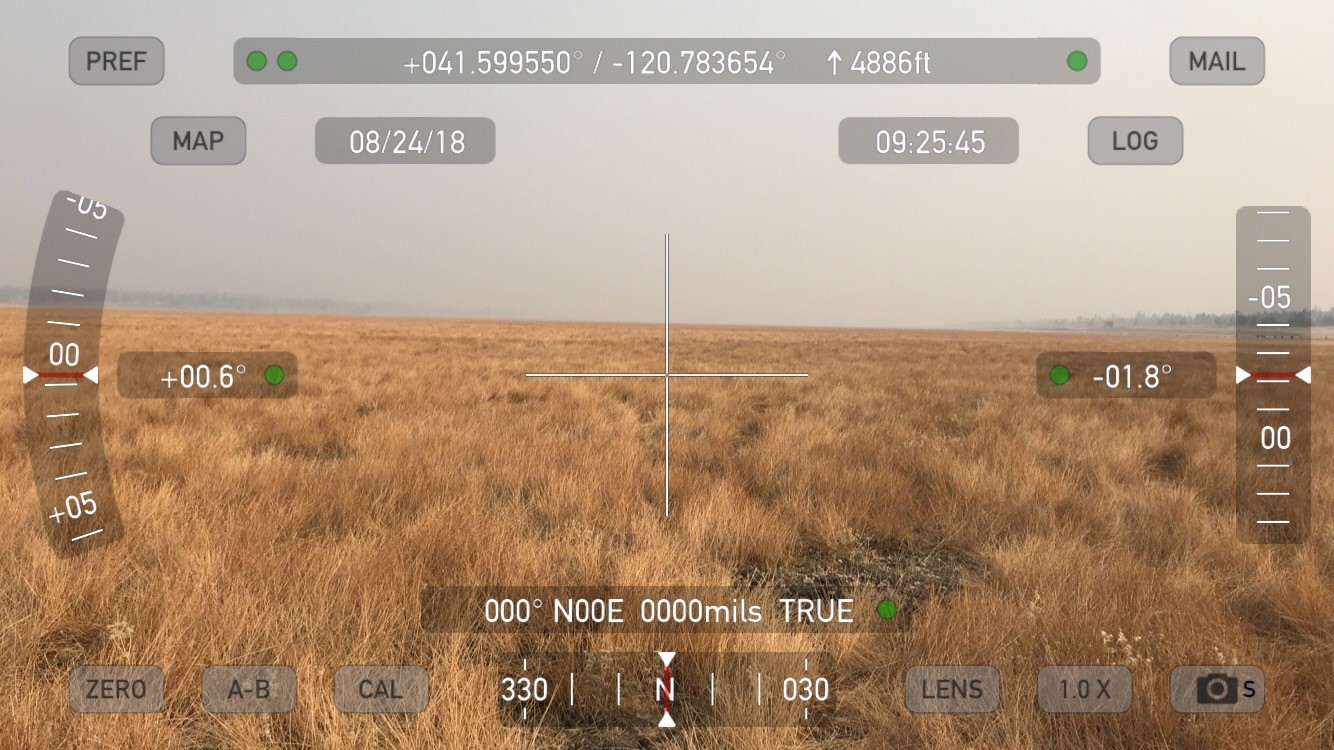The image size is (1334, 750).
Task: Open the LOG button
Action: [1135, 141]
